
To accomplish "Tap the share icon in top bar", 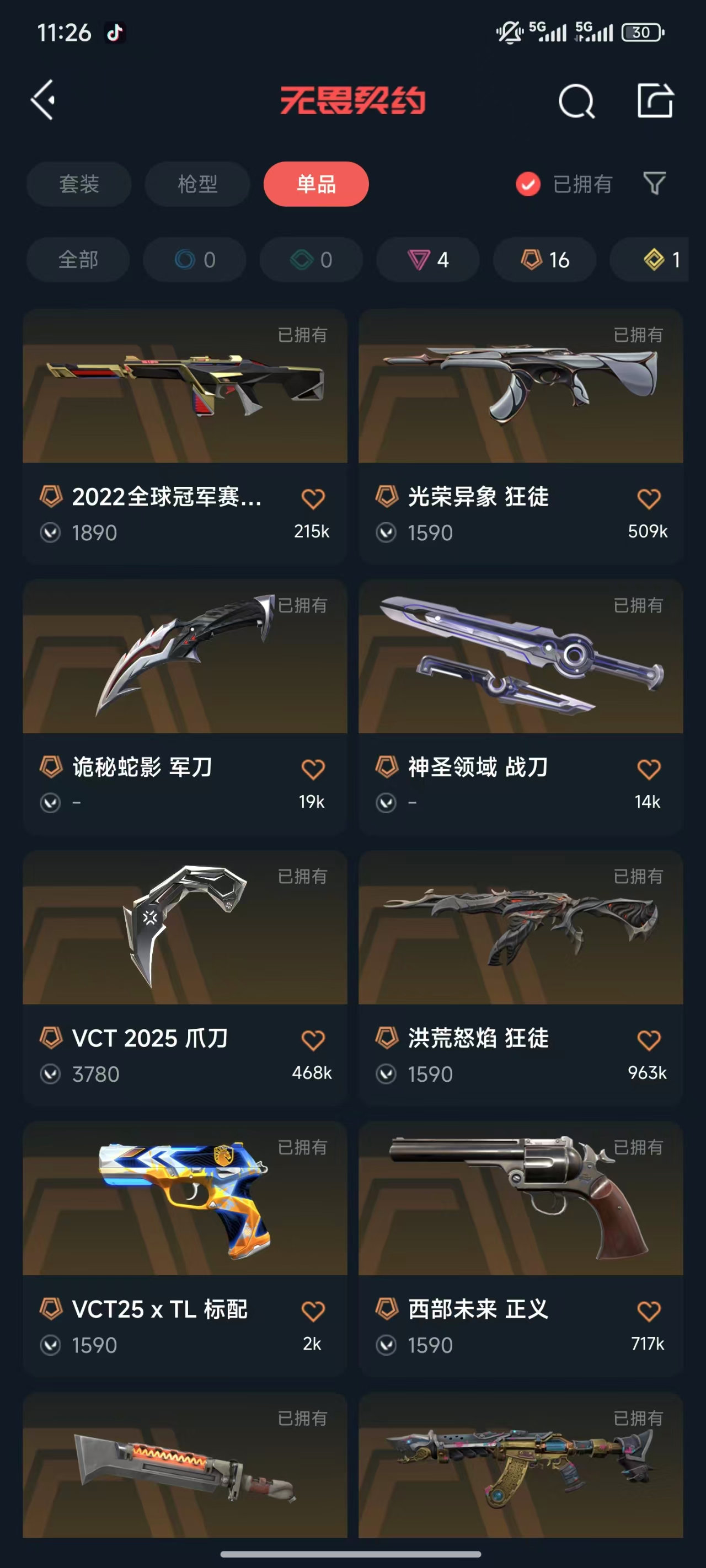I will (655, 100).
